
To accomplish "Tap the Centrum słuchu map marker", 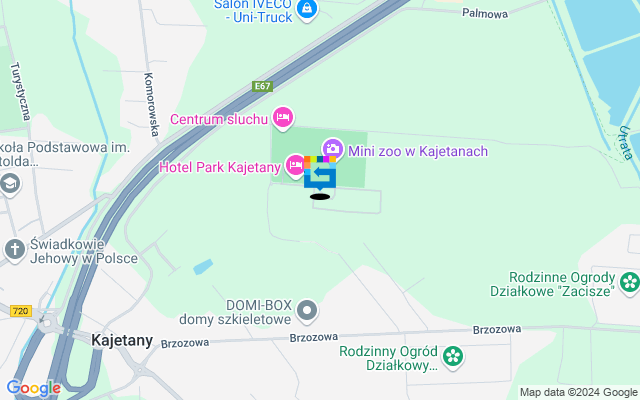I will pyautogui.click(x=283, y=118).
